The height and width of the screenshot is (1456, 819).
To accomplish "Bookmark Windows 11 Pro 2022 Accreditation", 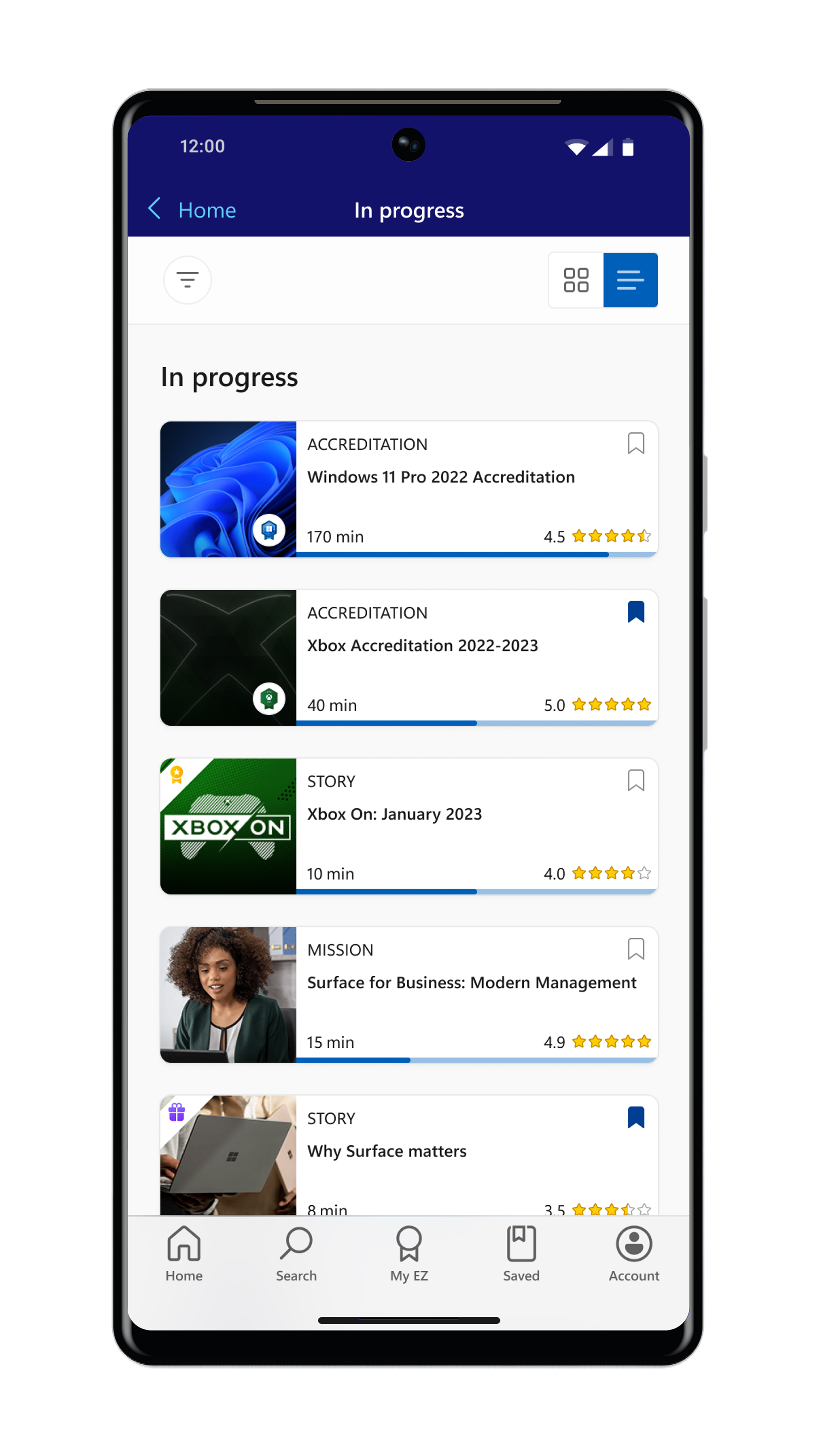I will click(x=636, y=444).
